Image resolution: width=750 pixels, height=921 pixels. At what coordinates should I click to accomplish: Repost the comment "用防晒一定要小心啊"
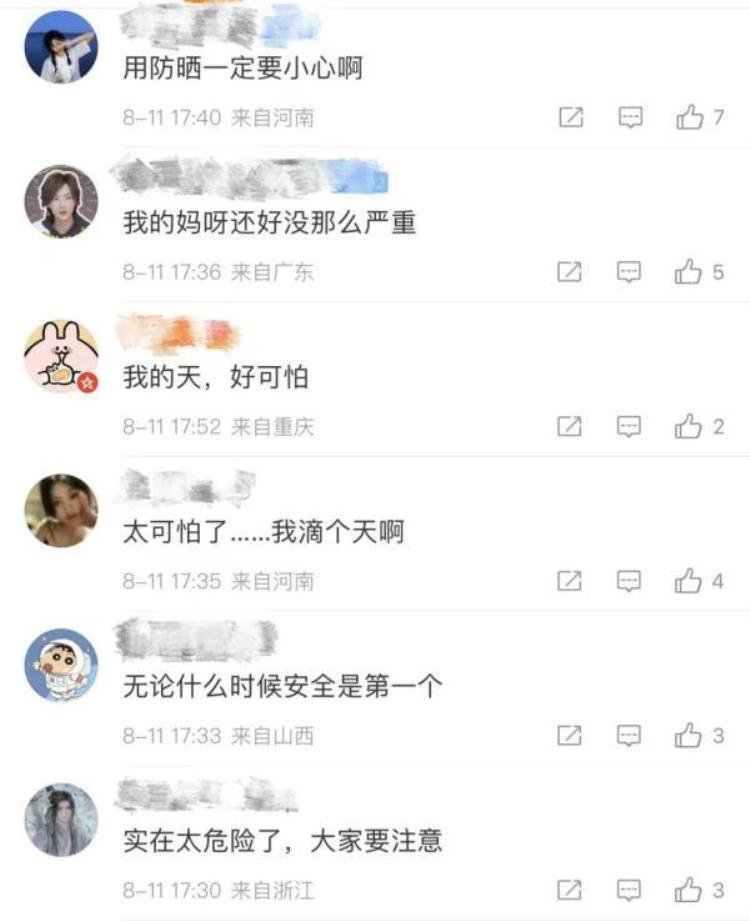(569, 118)
